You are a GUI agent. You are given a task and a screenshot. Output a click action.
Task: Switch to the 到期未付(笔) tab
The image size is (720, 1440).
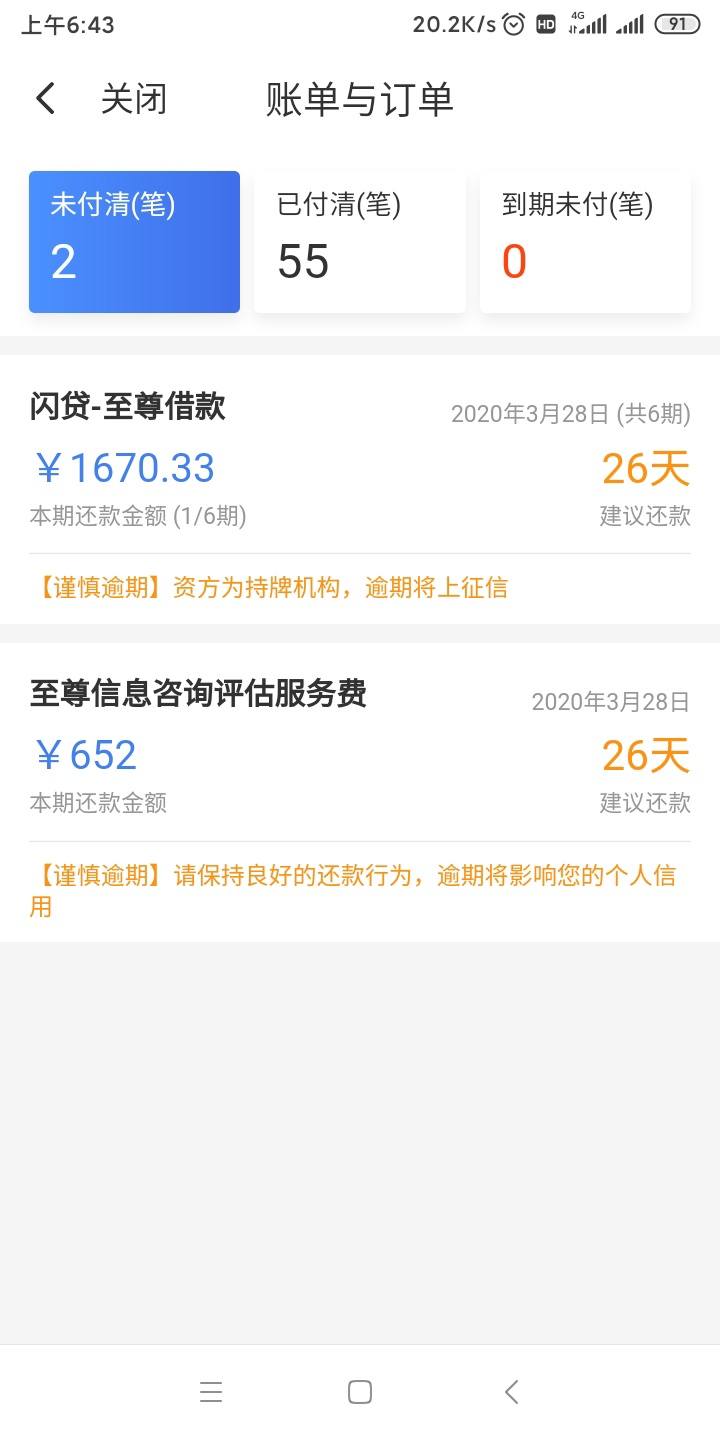pyautogui.click(x=585, y=242)
